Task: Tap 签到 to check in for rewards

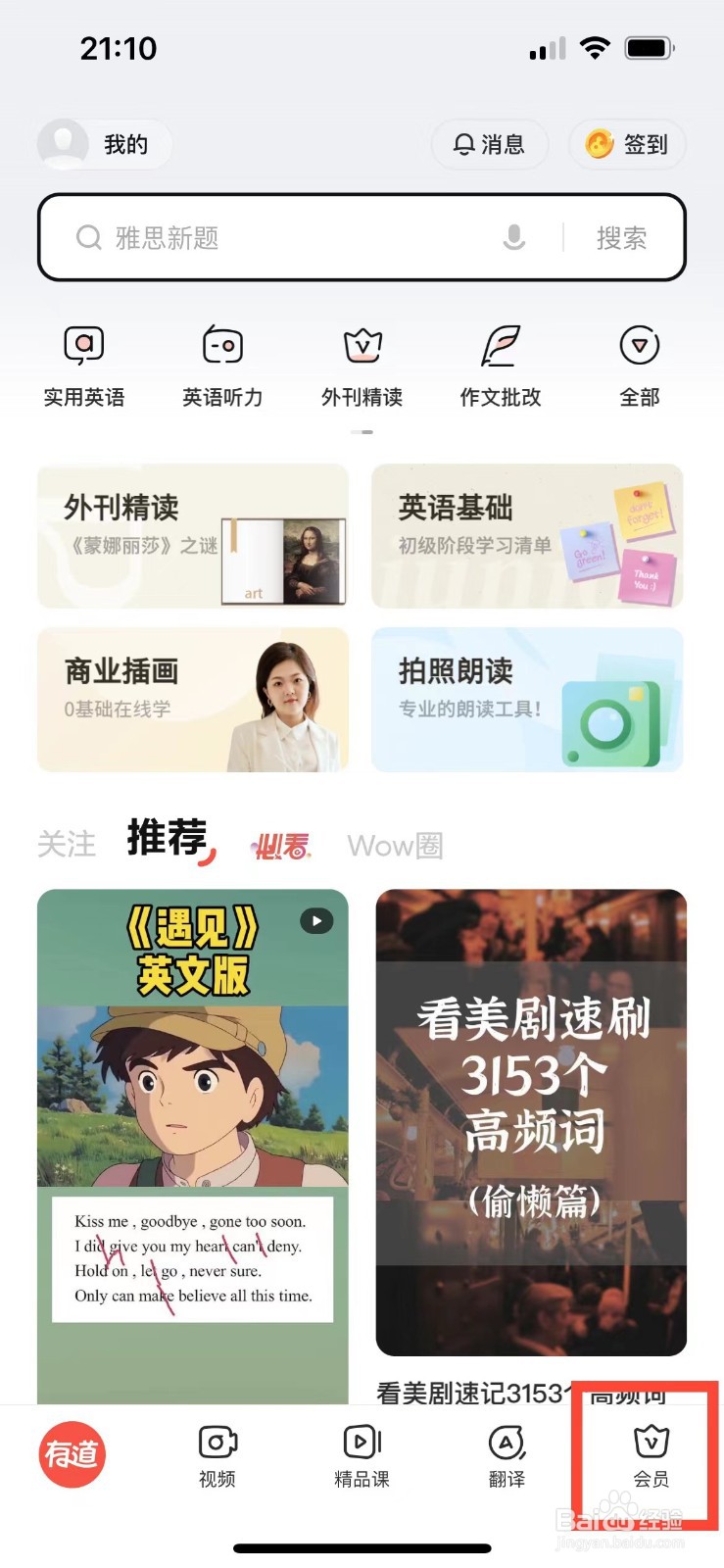Action: pyautogui.click(x=627, y=144)
